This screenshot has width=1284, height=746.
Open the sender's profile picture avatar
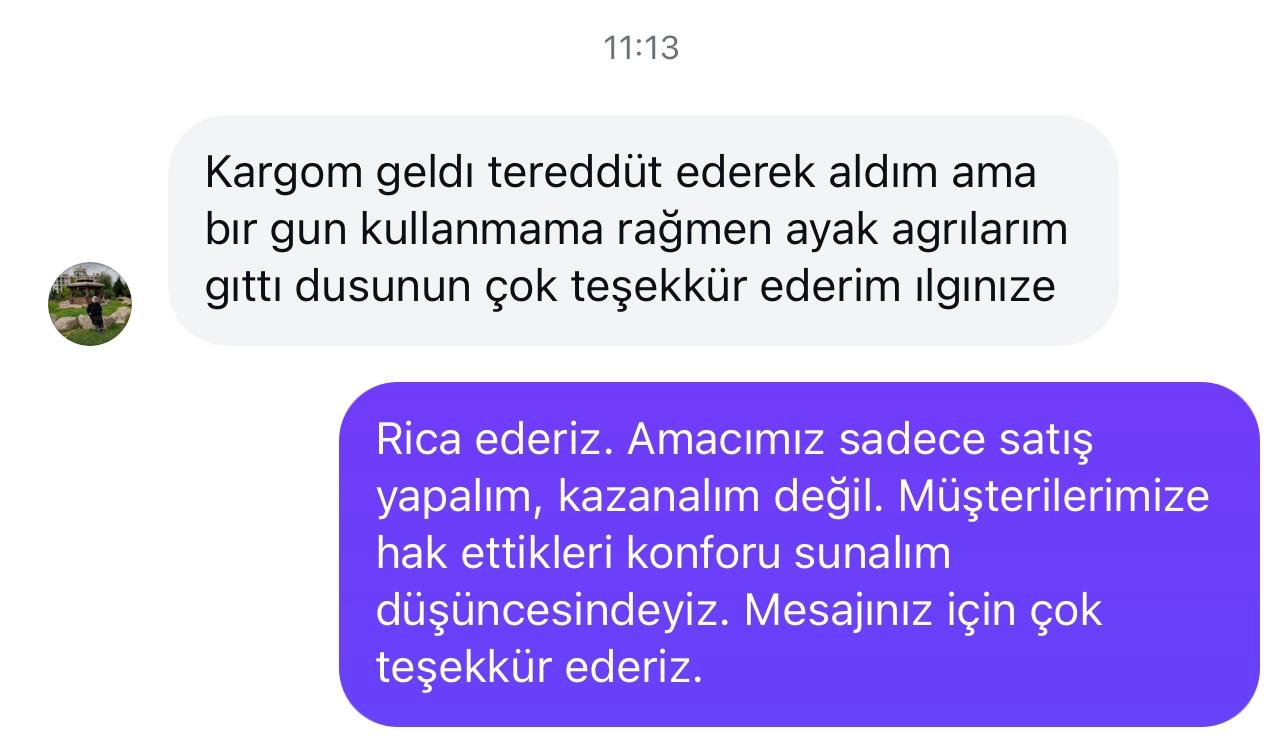click(90, 304)
